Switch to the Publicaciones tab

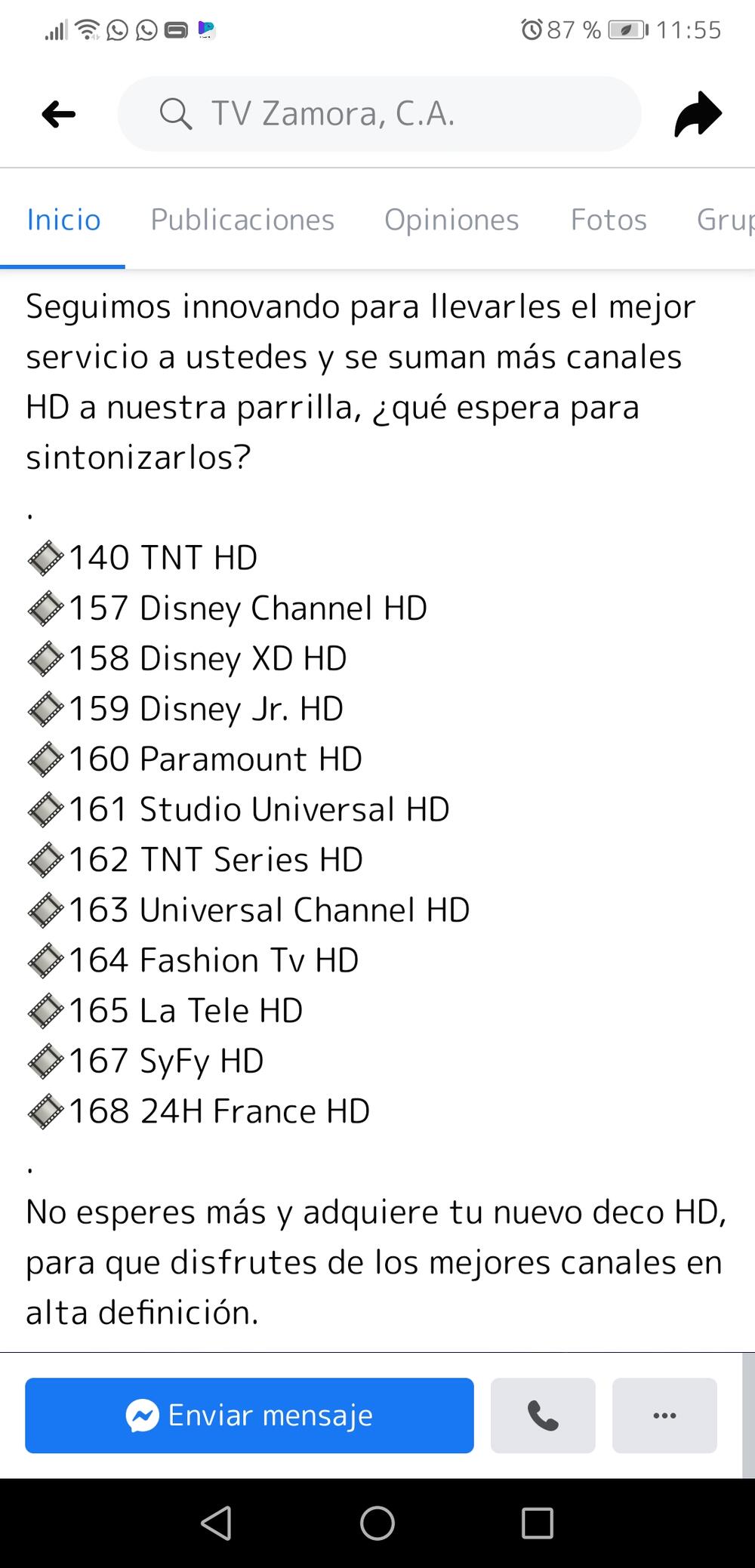point(243,220)
